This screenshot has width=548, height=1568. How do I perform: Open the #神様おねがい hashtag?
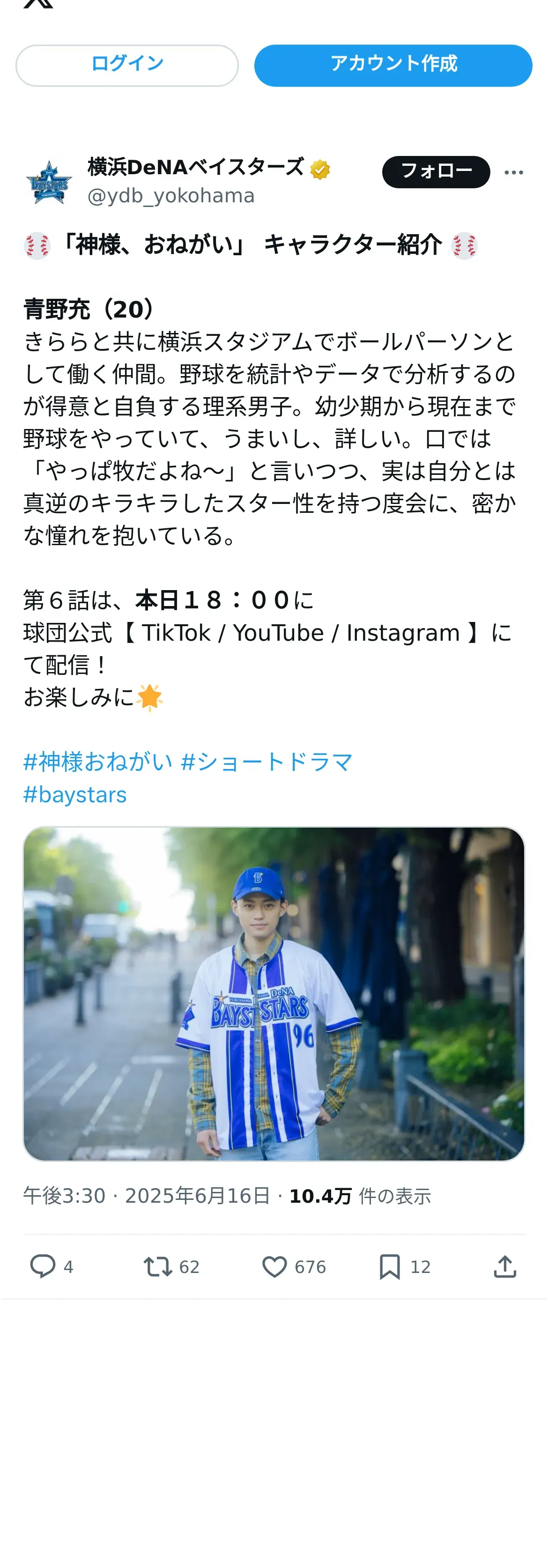click(97, 762)
